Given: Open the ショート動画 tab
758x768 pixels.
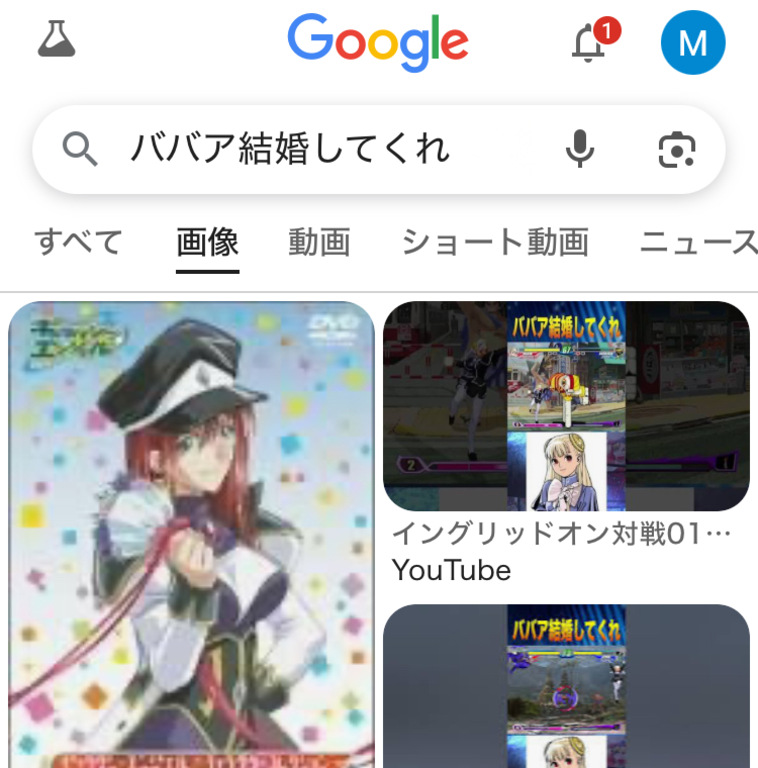Looking at the screenshot, I should point(494,242).
